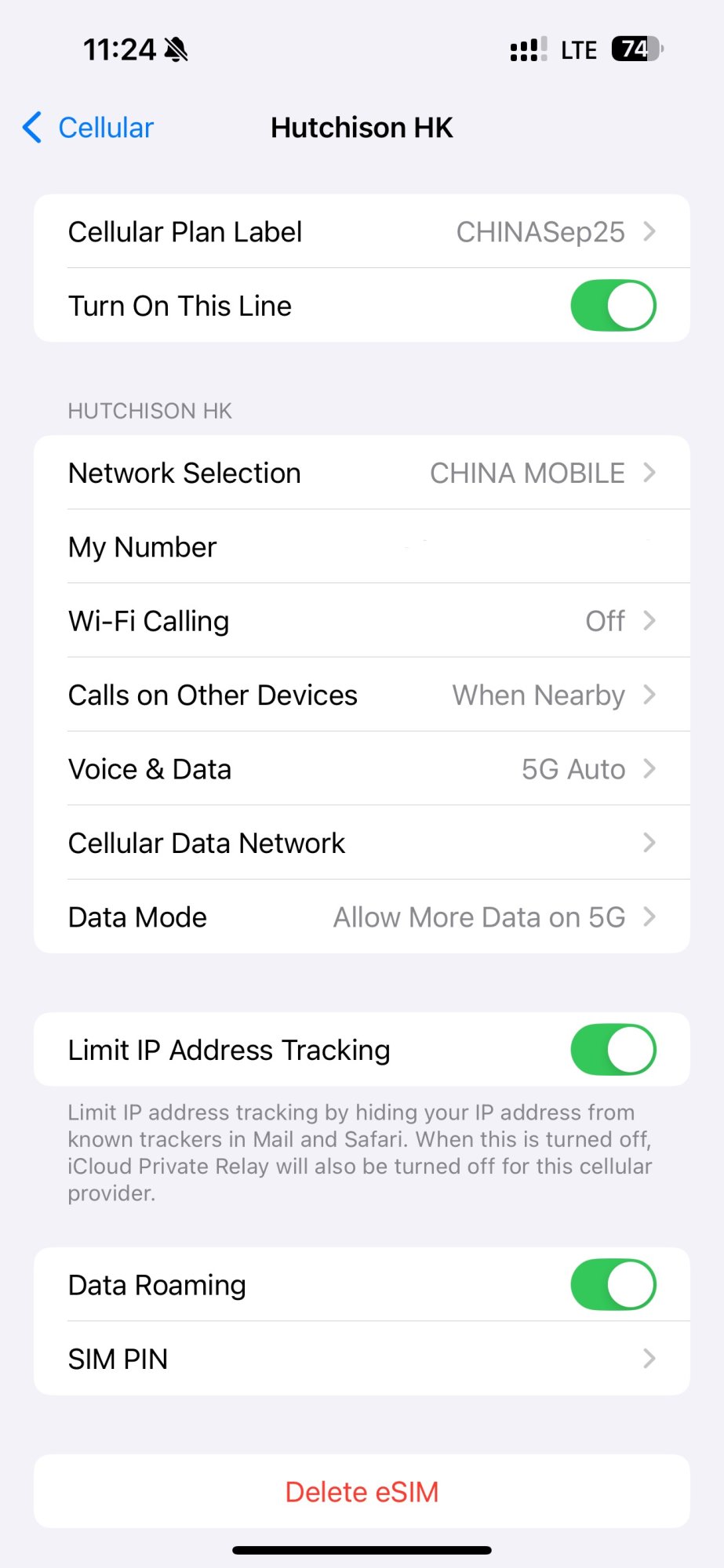Open SIM PIN settings

click(362, 1359)
